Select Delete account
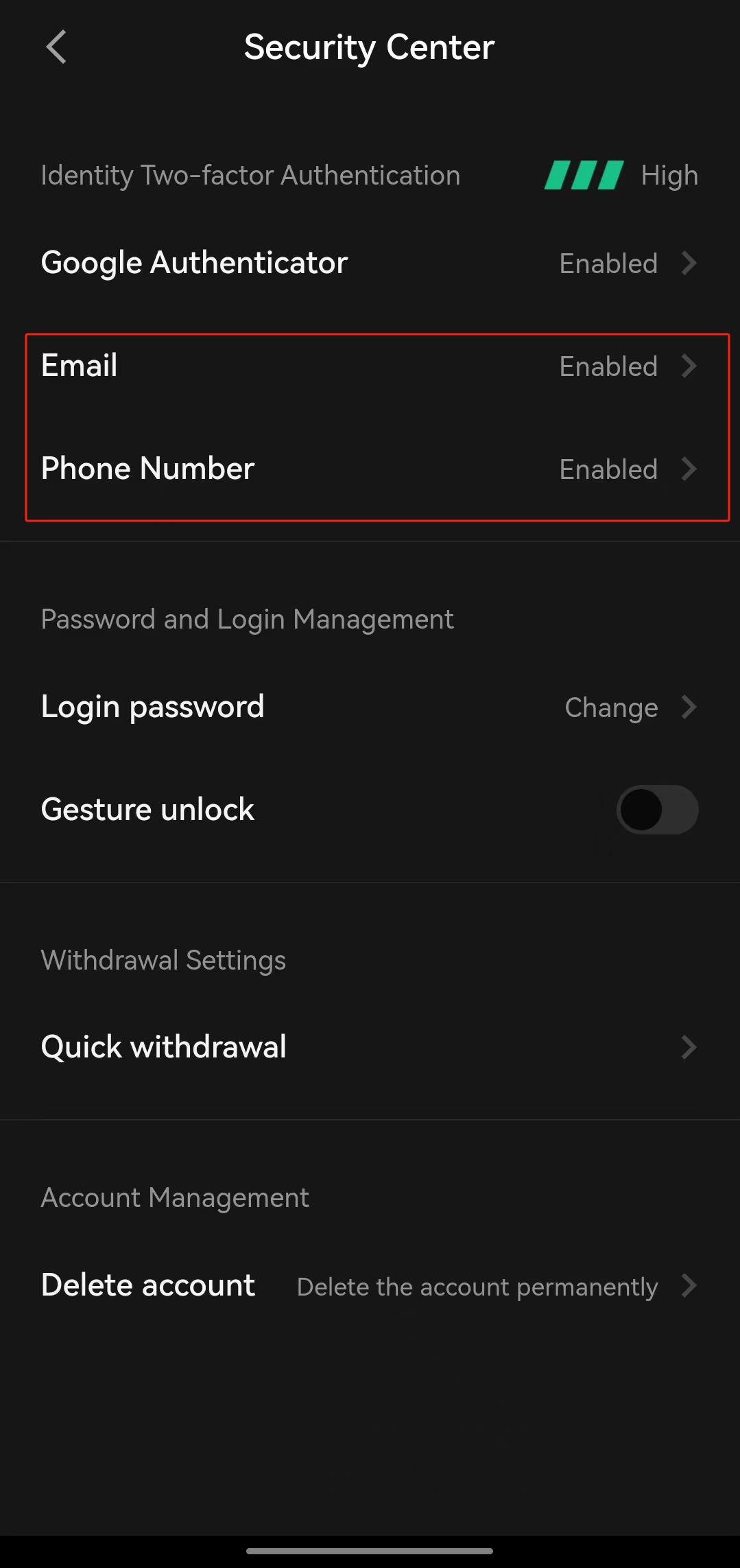 370,1285
